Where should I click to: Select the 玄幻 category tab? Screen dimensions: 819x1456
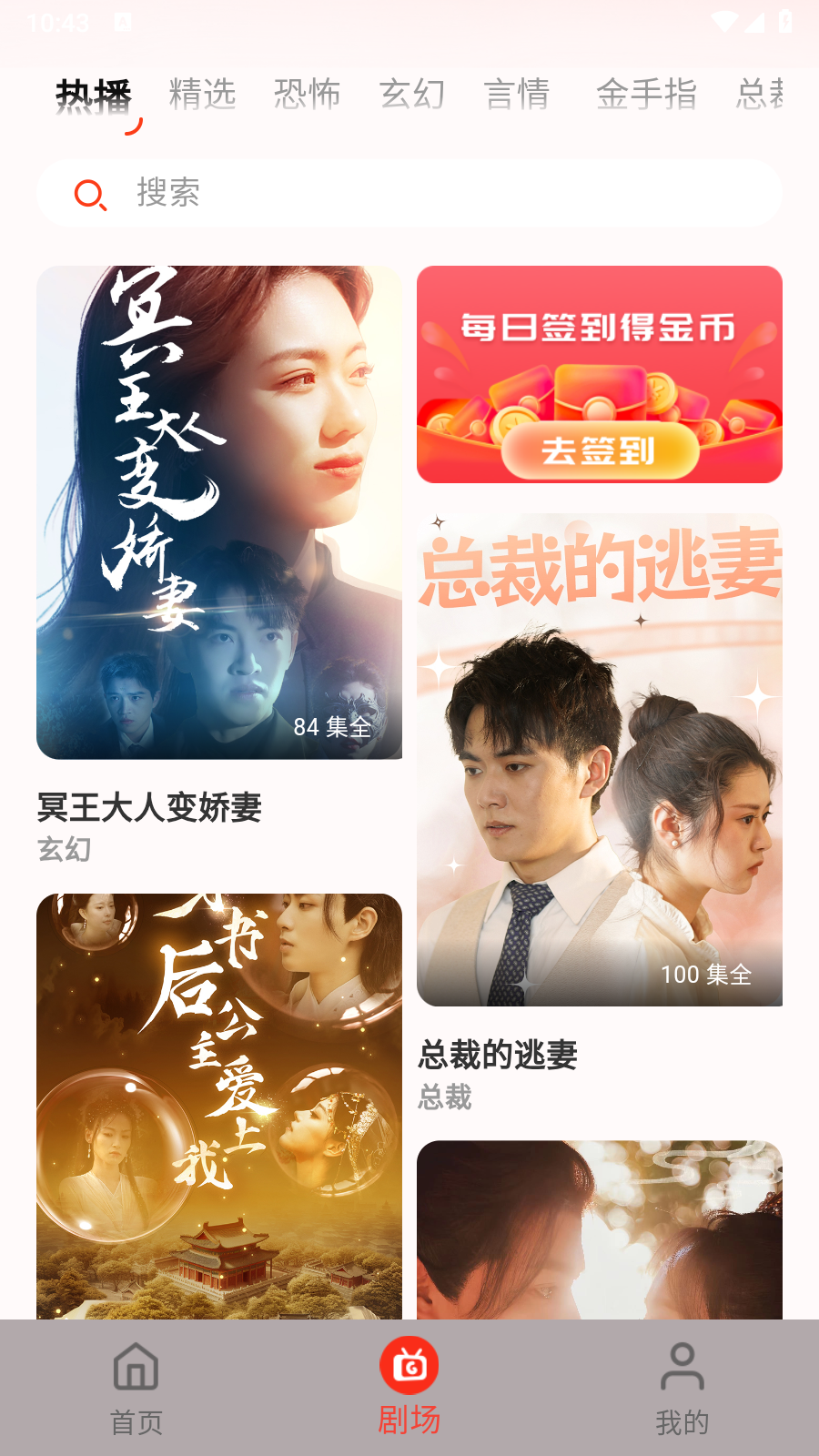tap(413, 94)
